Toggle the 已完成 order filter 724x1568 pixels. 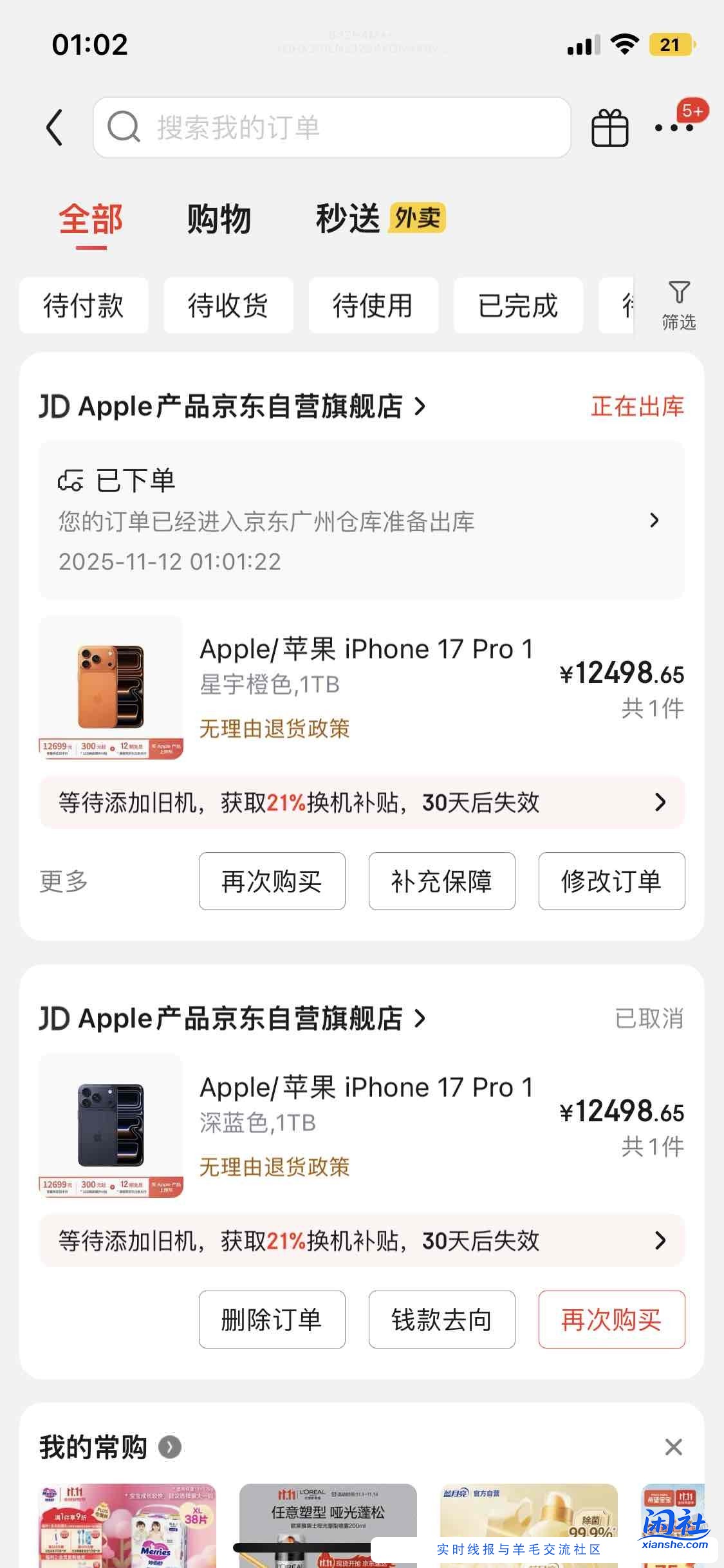pos(518,306)
